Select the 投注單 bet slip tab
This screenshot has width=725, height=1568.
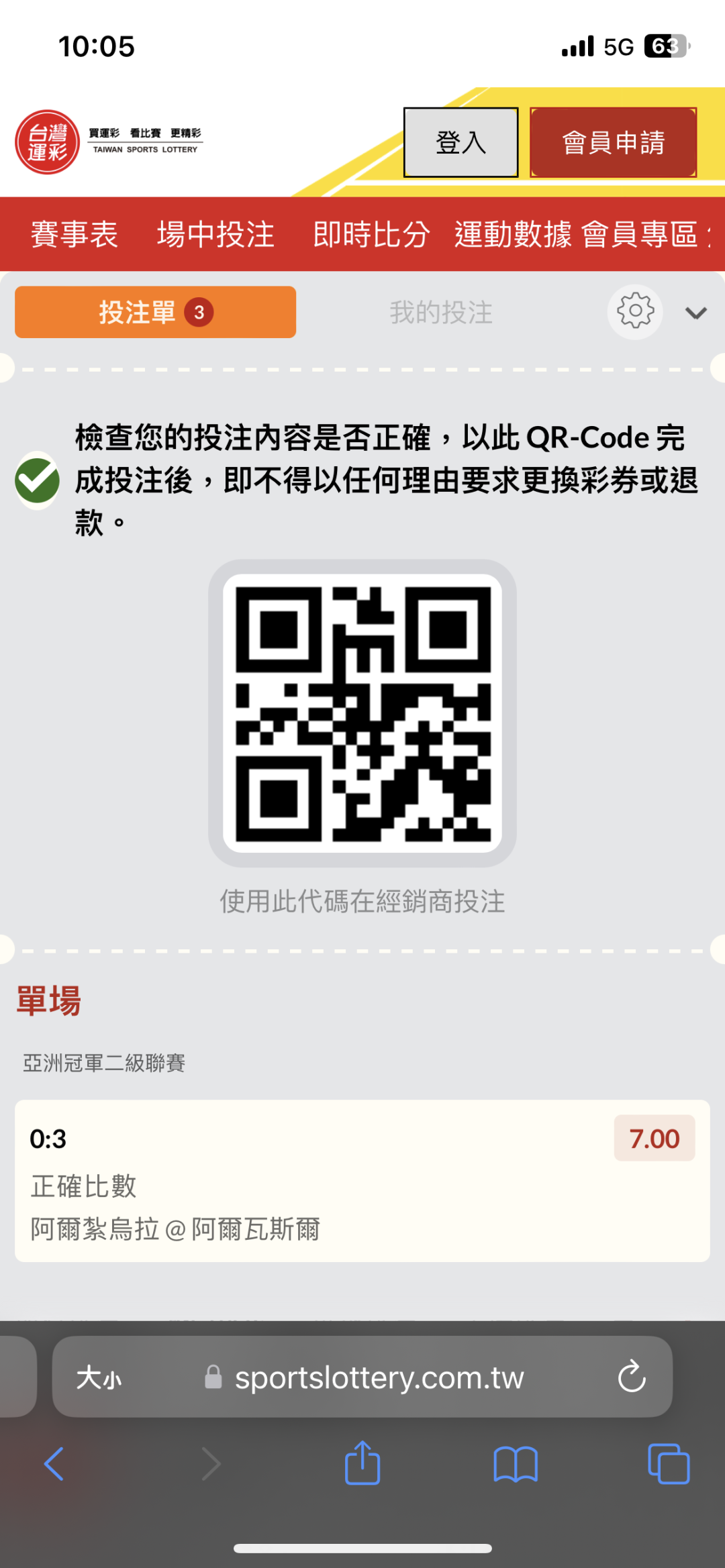[x=155, y=312]
